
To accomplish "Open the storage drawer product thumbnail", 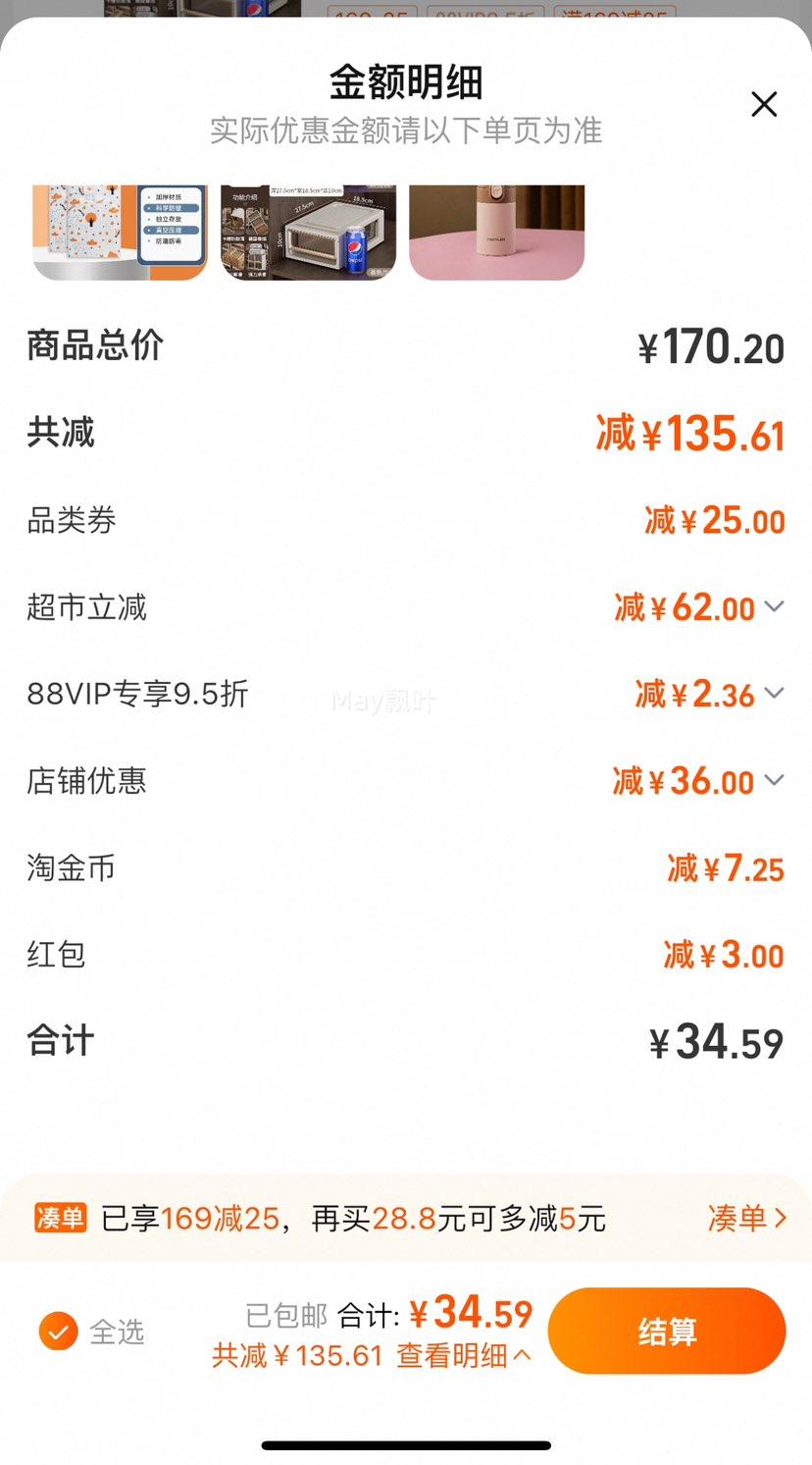I will coord(308,232).
